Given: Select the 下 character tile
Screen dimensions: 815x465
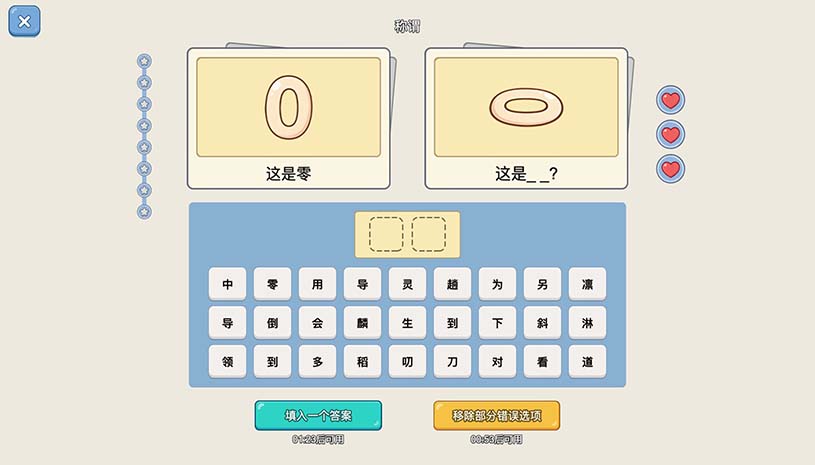Looking at the screenshot, I should [x=497, y=323].
